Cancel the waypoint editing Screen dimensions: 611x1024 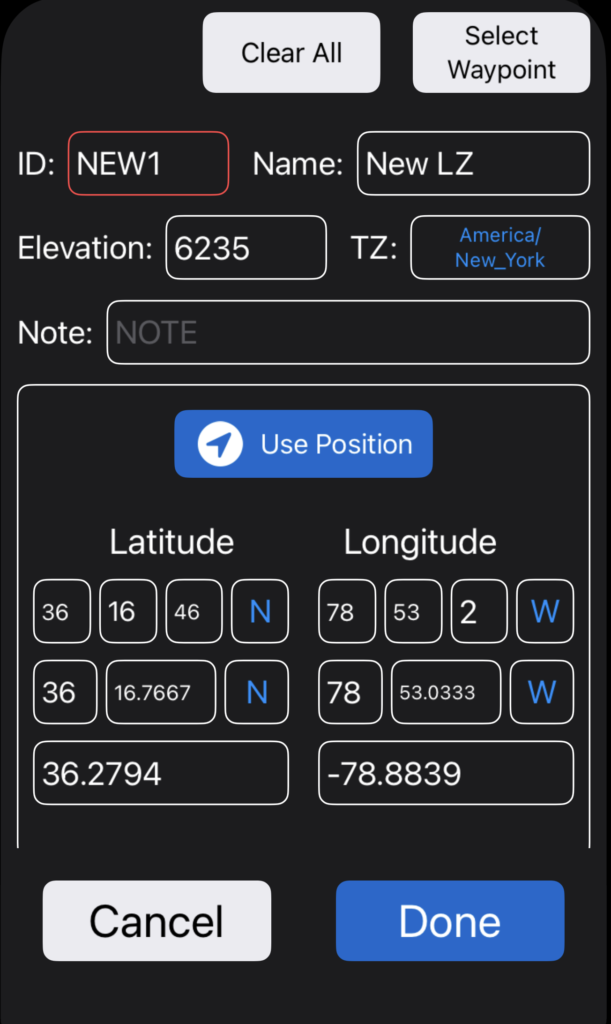point(157,921)
